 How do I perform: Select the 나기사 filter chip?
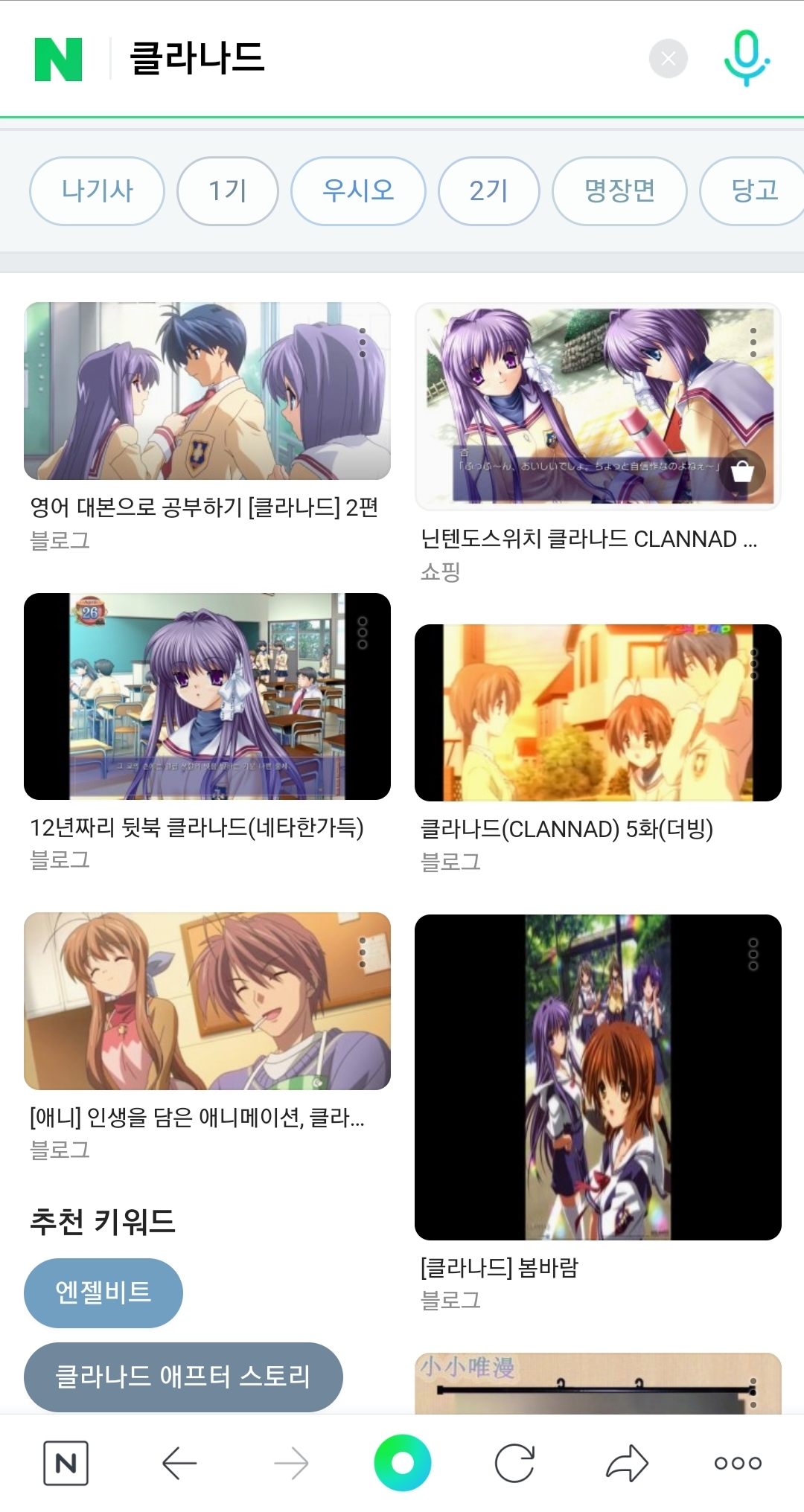97,191
